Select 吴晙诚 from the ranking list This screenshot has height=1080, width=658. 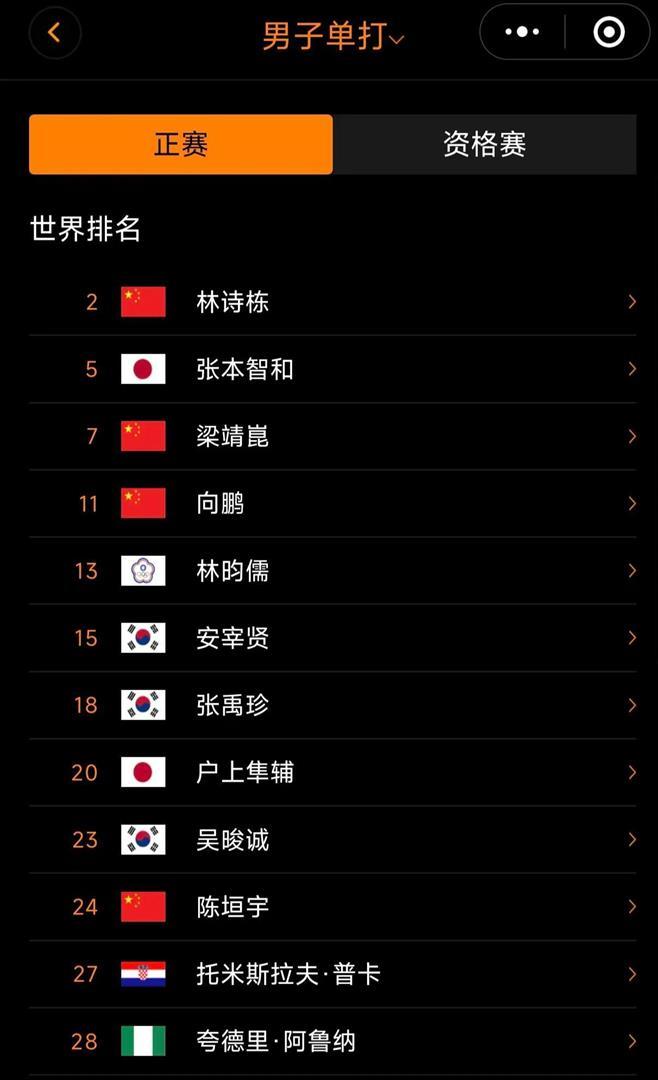[332, 839]
